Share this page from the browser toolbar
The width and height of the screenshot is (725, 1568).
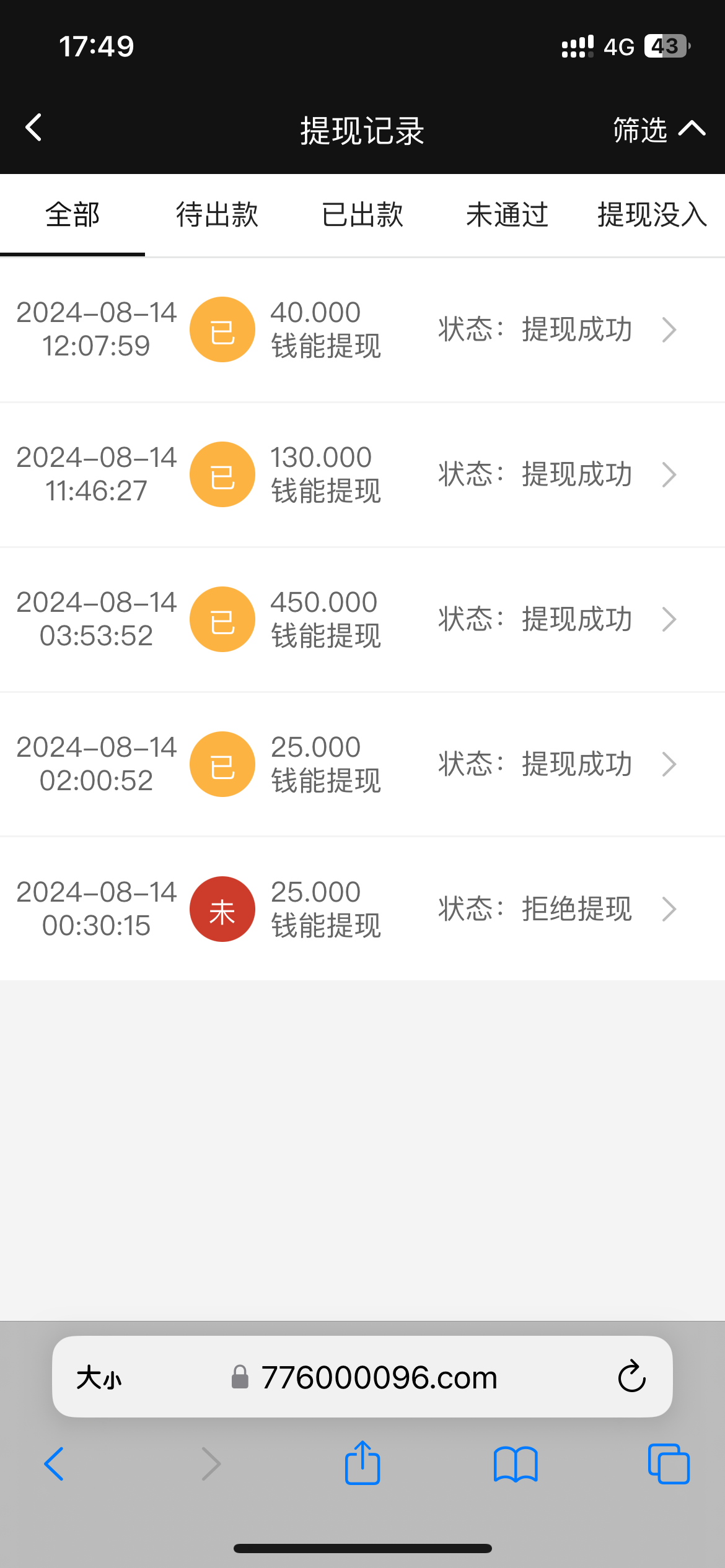(362, 1464)
